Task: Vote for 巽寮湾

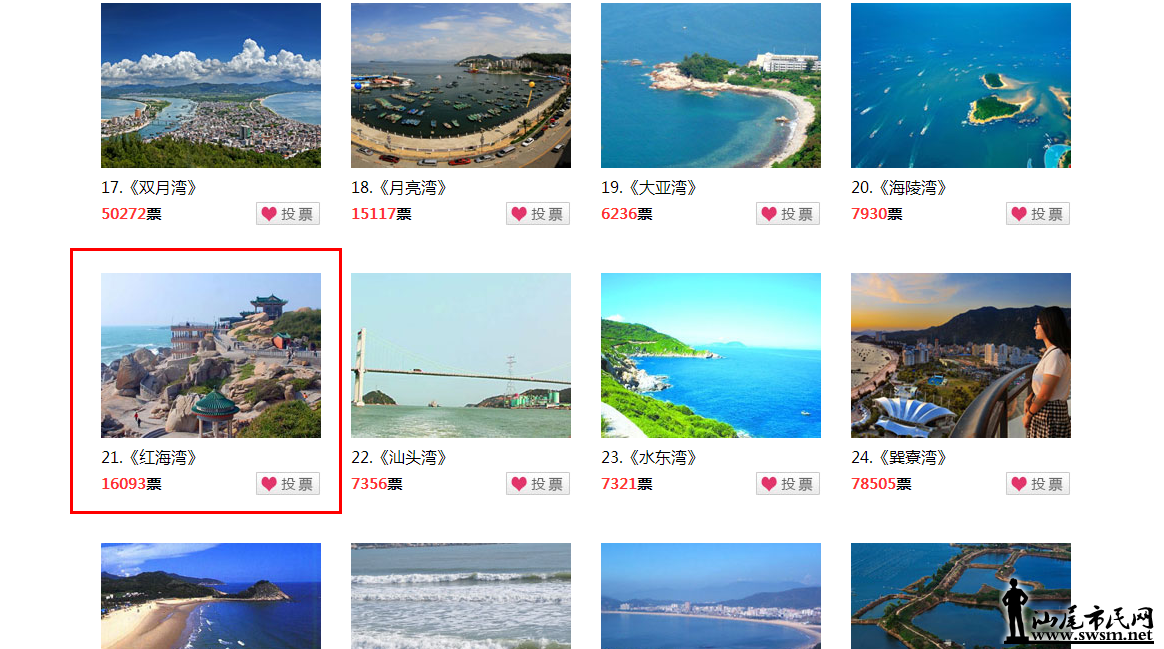Action: [1038, 484]
